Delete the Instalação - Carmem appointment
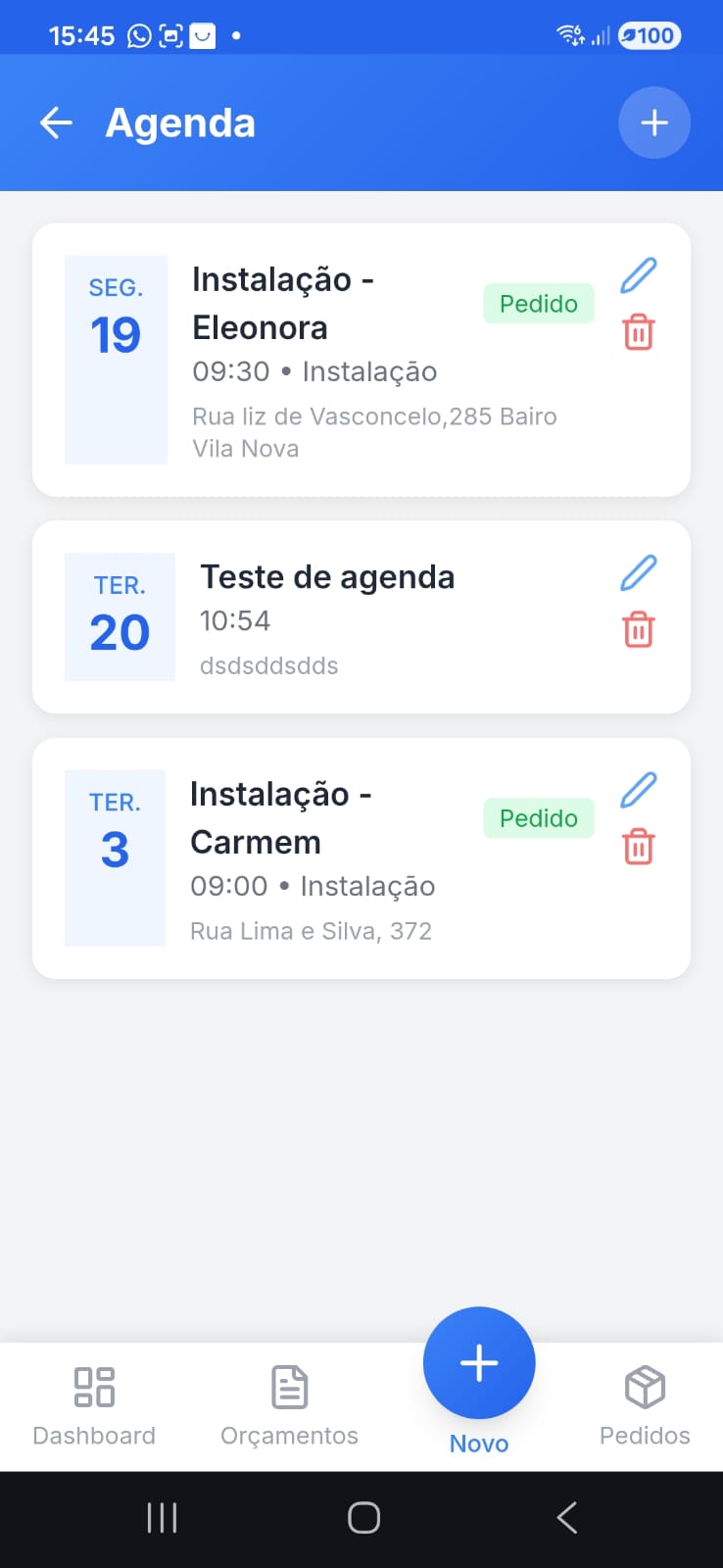The image size is (723, 1568). 638,847
